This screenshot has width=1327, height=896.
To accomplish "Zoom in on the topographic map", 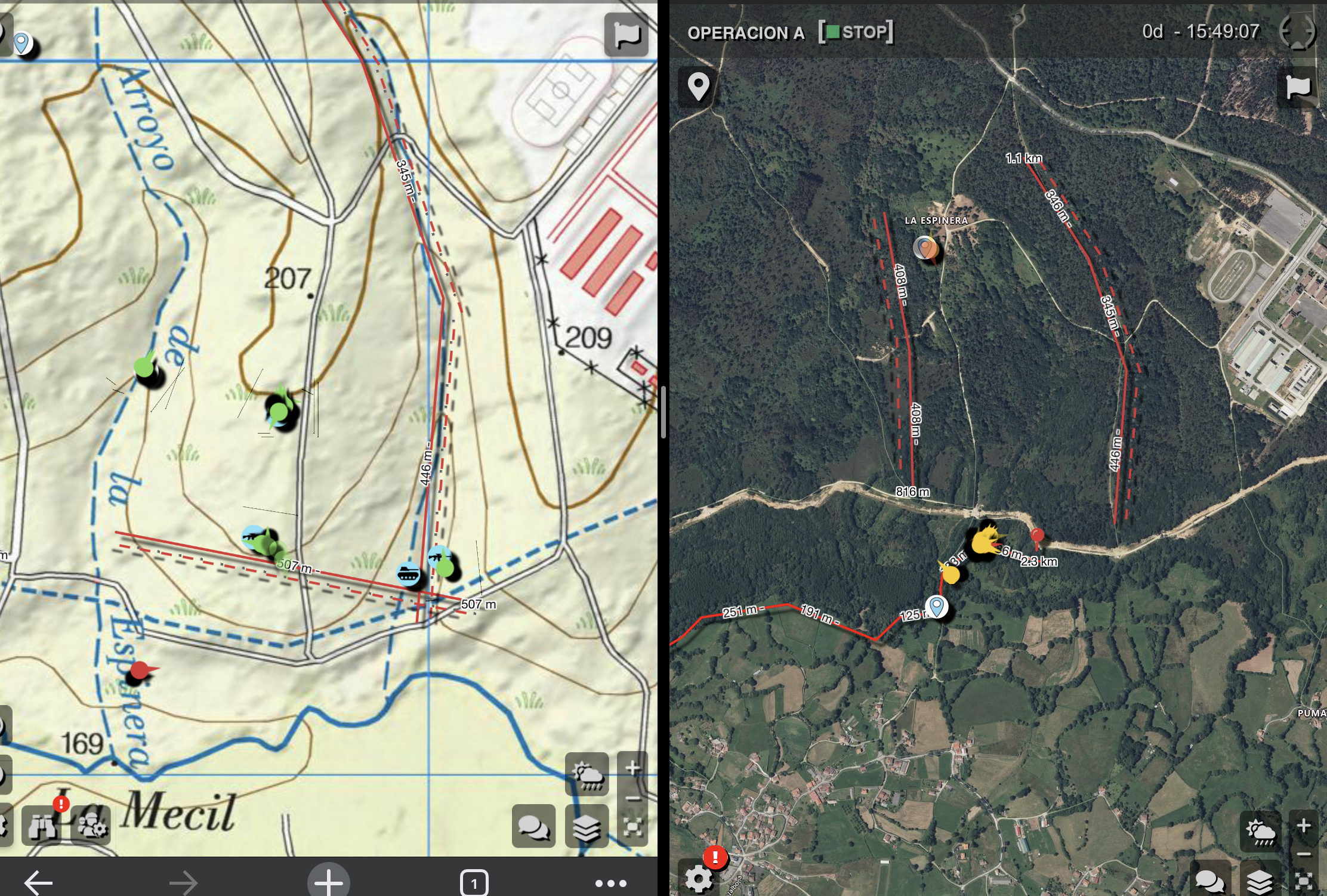I will 633,768.
